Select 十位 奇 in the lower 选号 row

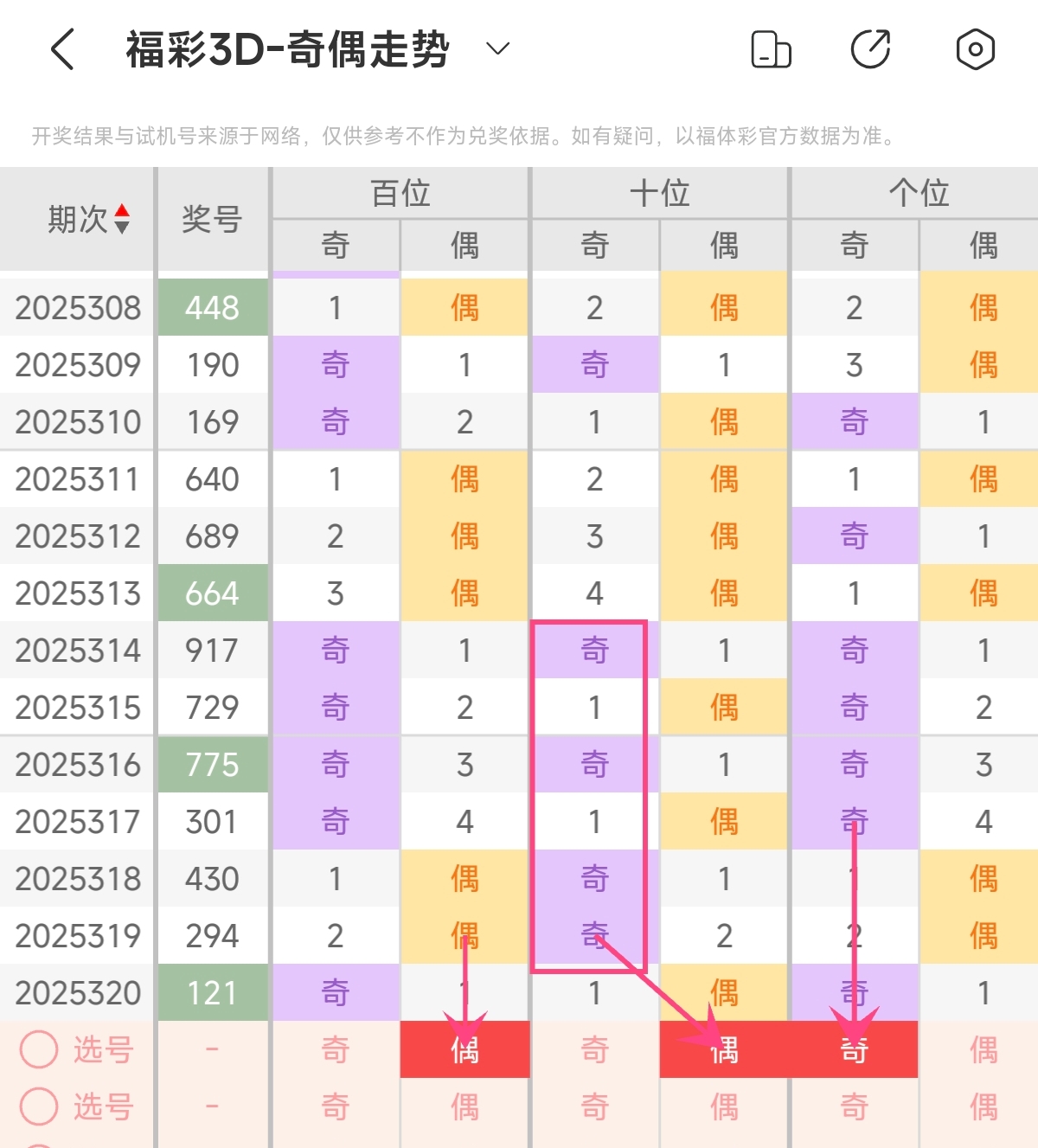click(x=594, y=1106)
